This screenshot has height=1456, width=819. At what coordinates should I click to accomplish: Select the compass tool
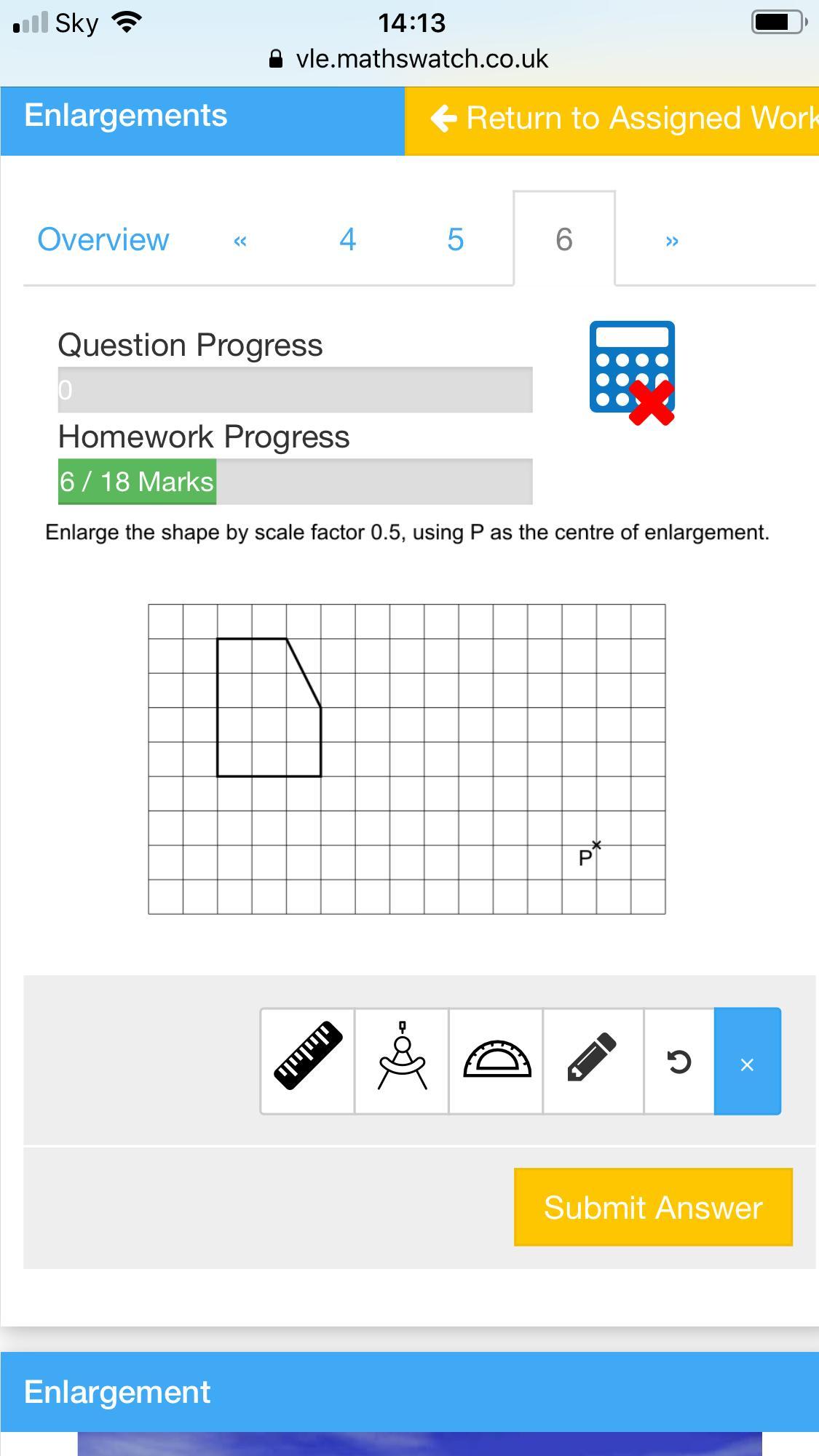point(402,1061)
